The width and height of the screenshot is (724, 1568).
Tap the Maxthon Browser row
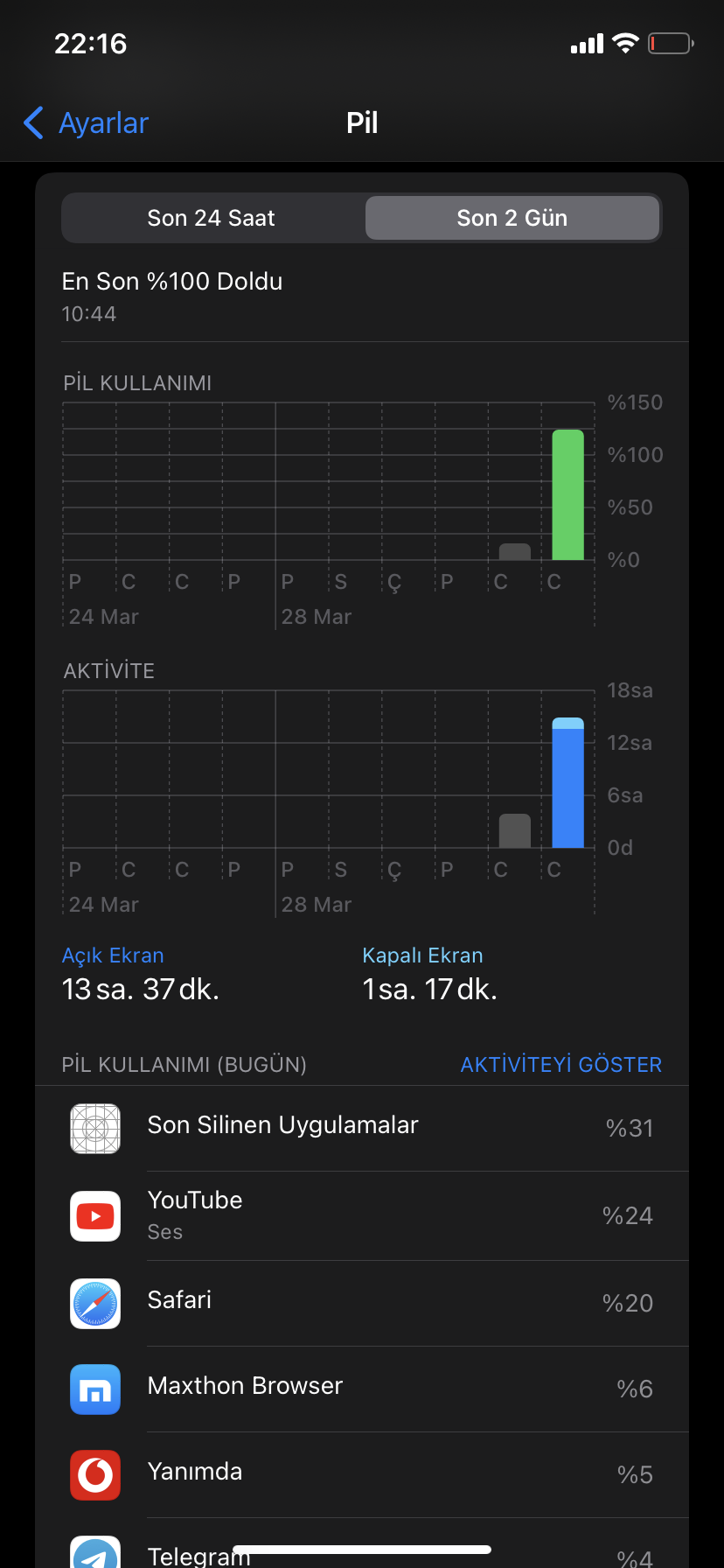click(362, 1389)
